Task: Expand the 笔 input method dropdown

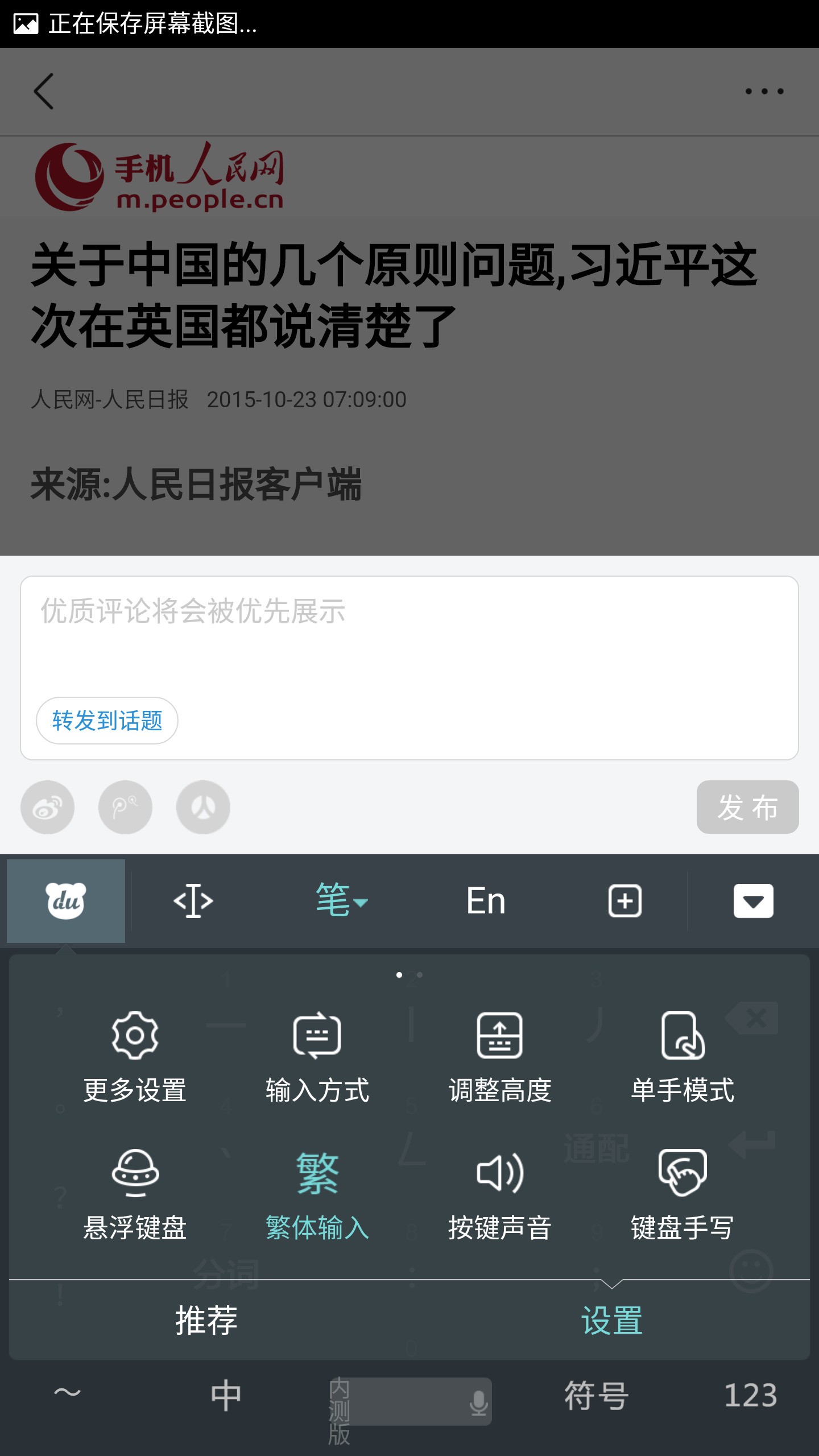Action: pyautogui.click(x=341, y=901)
